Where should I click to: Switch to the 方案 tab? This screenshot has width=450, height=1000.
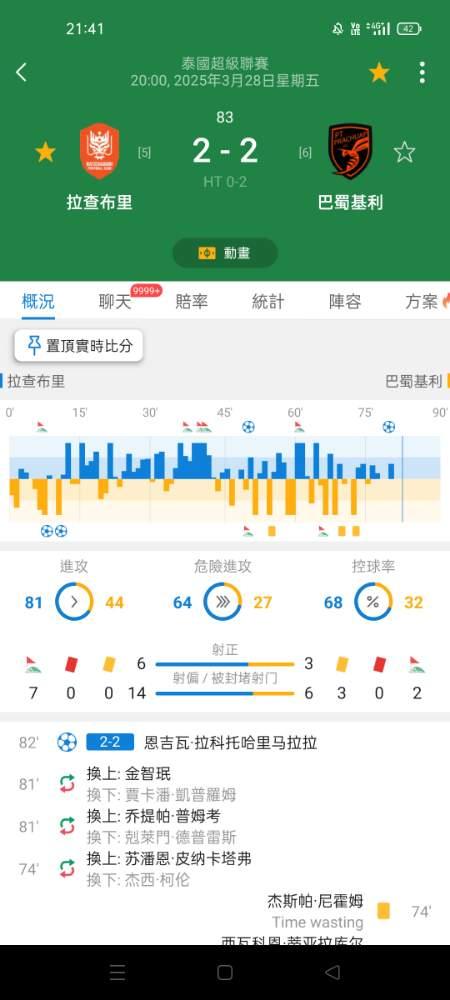[x=422, y=301]
